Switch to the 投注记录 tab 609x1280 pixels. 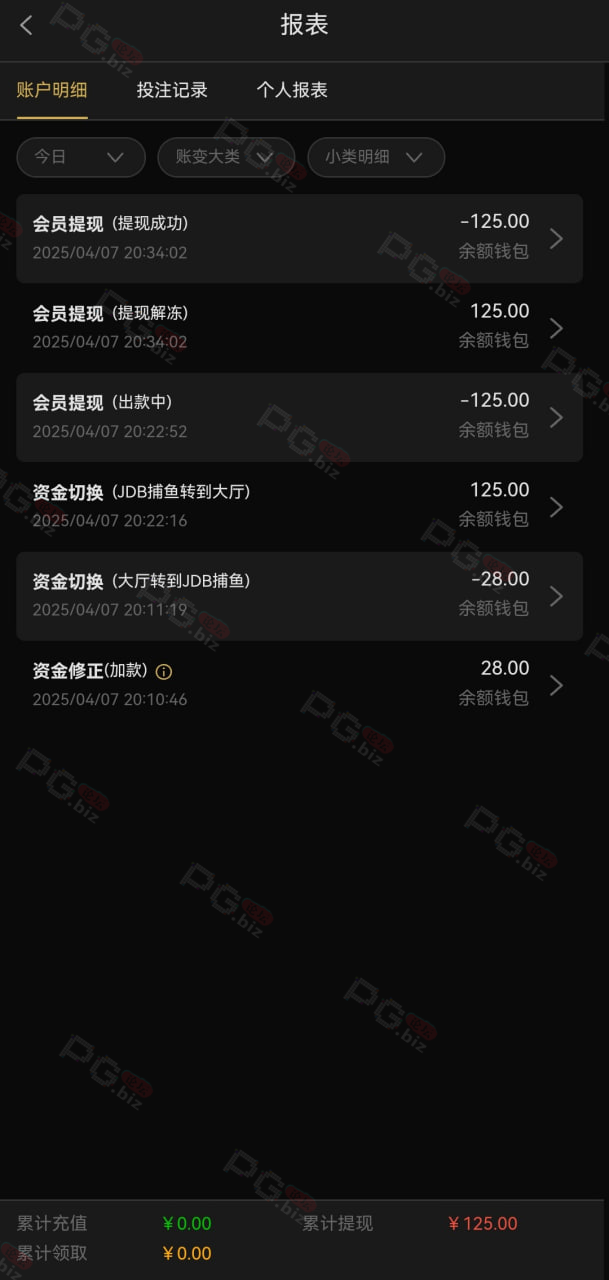172,90
